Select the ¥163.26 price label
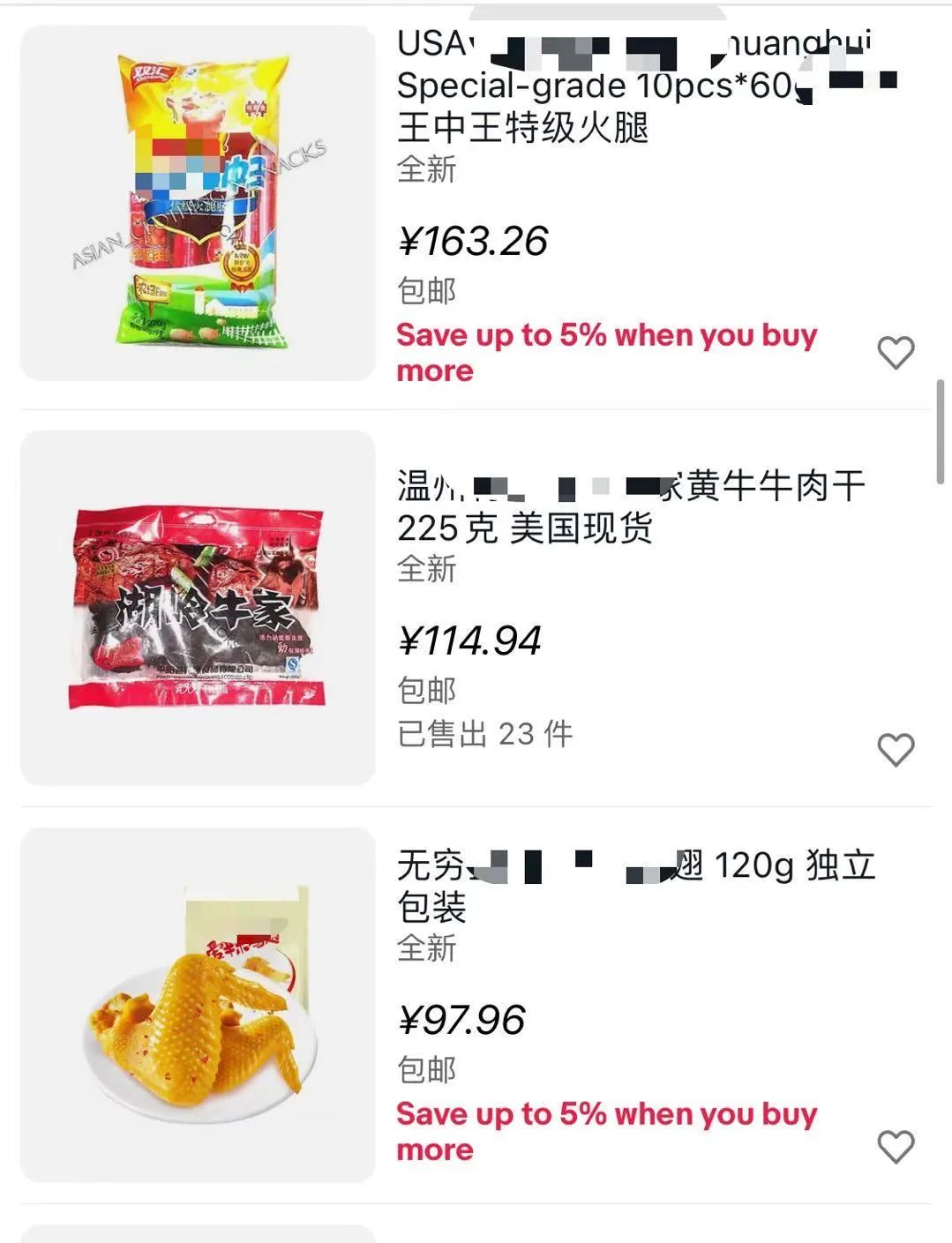 pyautogui.click(x=473, y=241)
